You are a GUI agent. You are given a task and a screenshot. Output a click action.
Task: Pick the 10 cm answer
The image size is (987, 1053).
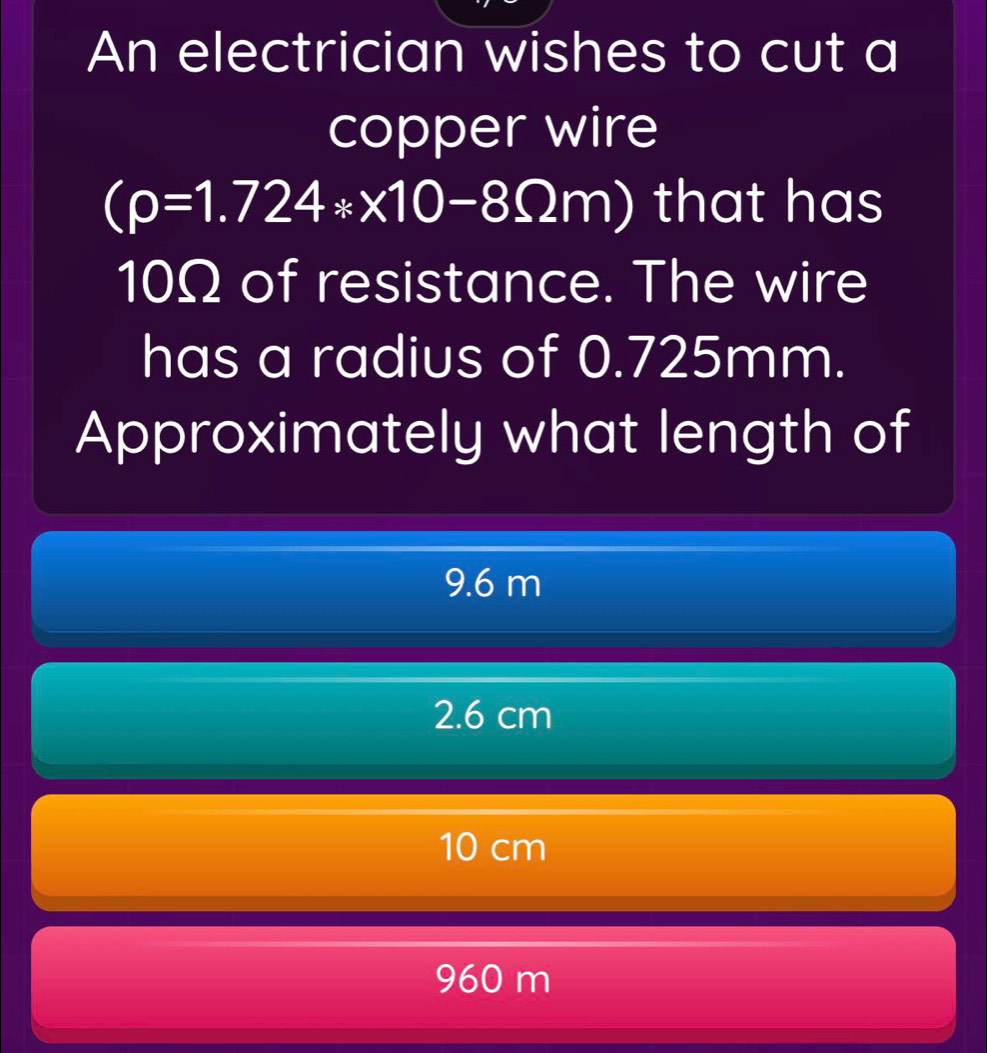pos(493,848)
